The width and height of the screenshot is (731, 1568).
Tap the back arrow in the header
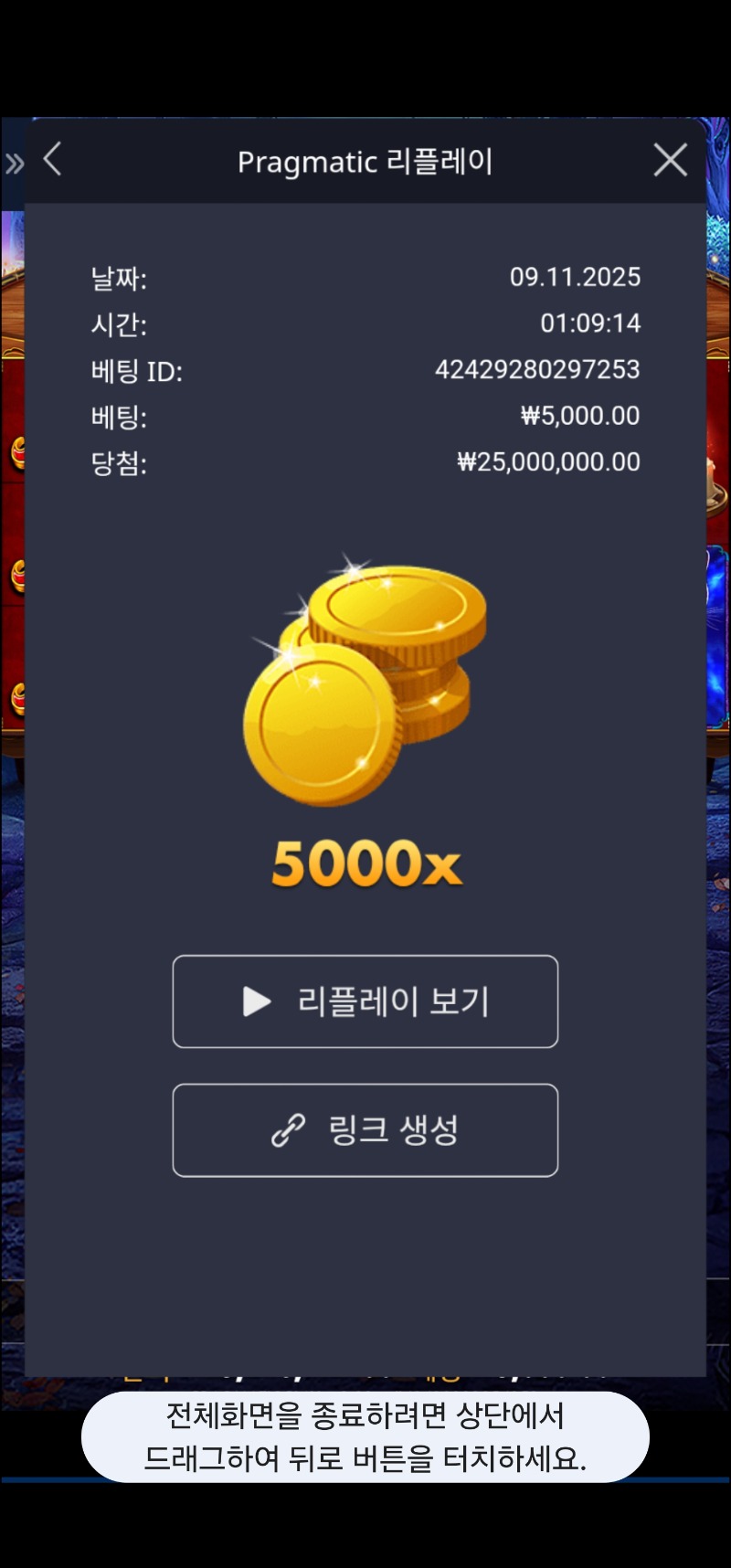pos(51,159)
